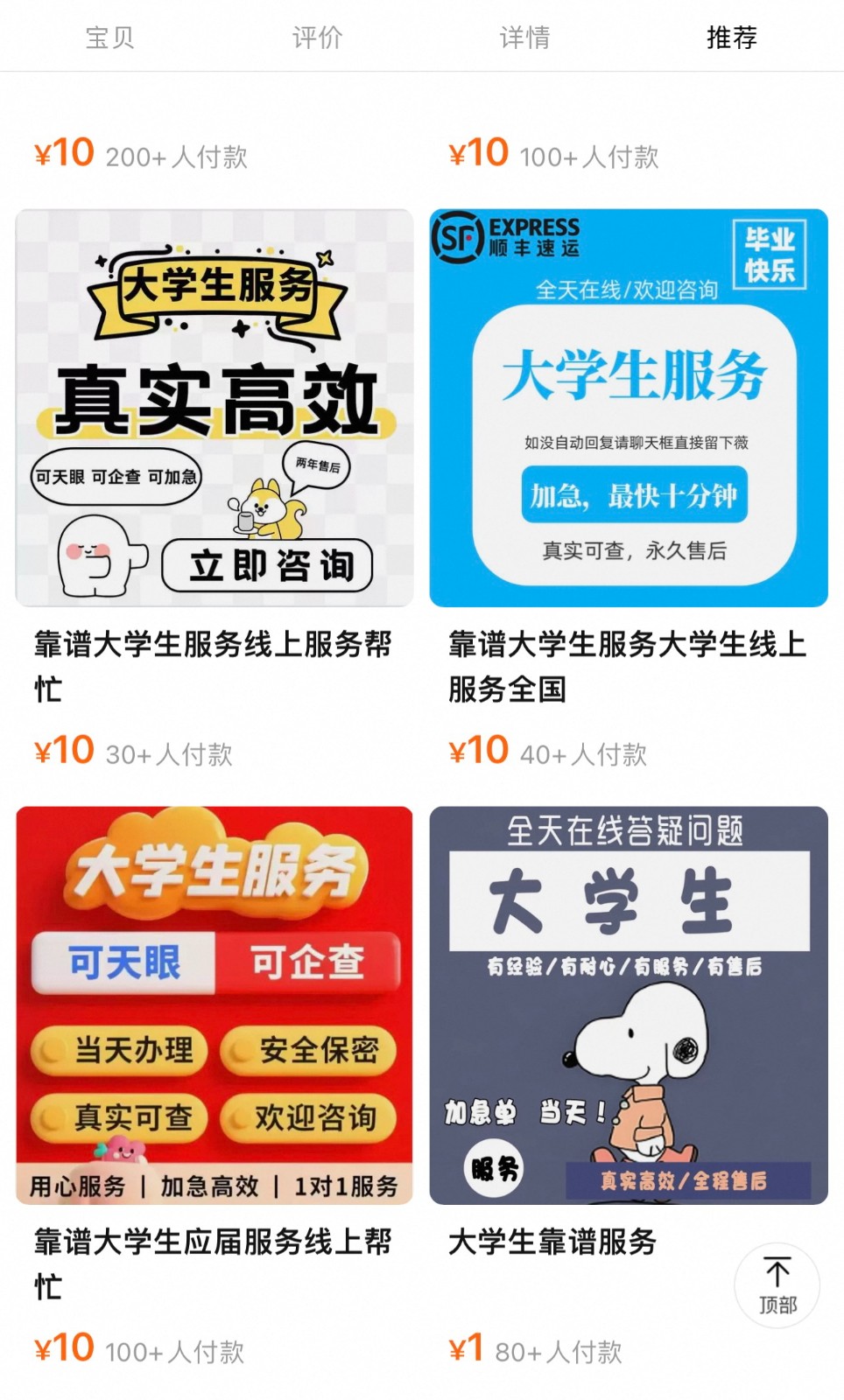The width and height of the screenshot is (844, 1400).
Task: Switch to the 评价 tab
Action: point(317,38)
